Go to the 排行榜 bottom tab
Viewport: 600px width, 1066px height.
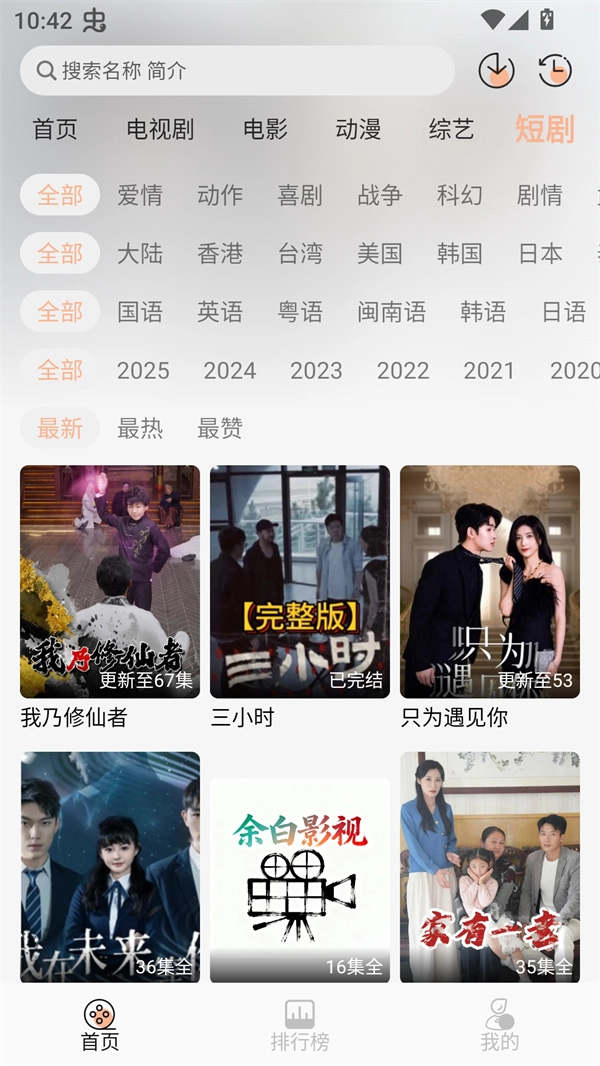coord(300,1025)
